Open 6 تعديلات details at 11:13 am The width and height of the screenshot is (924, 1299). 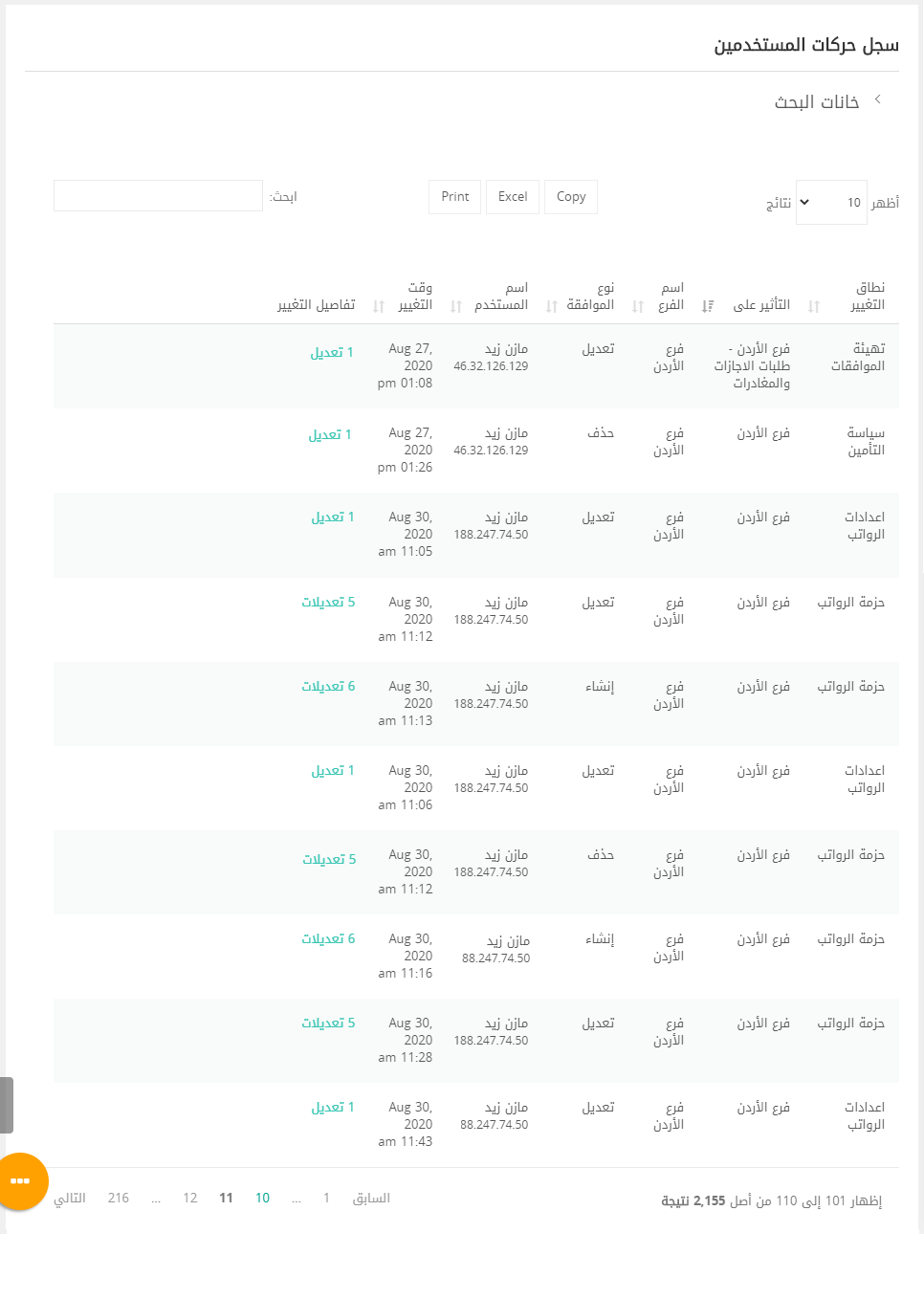coord(328,687)
